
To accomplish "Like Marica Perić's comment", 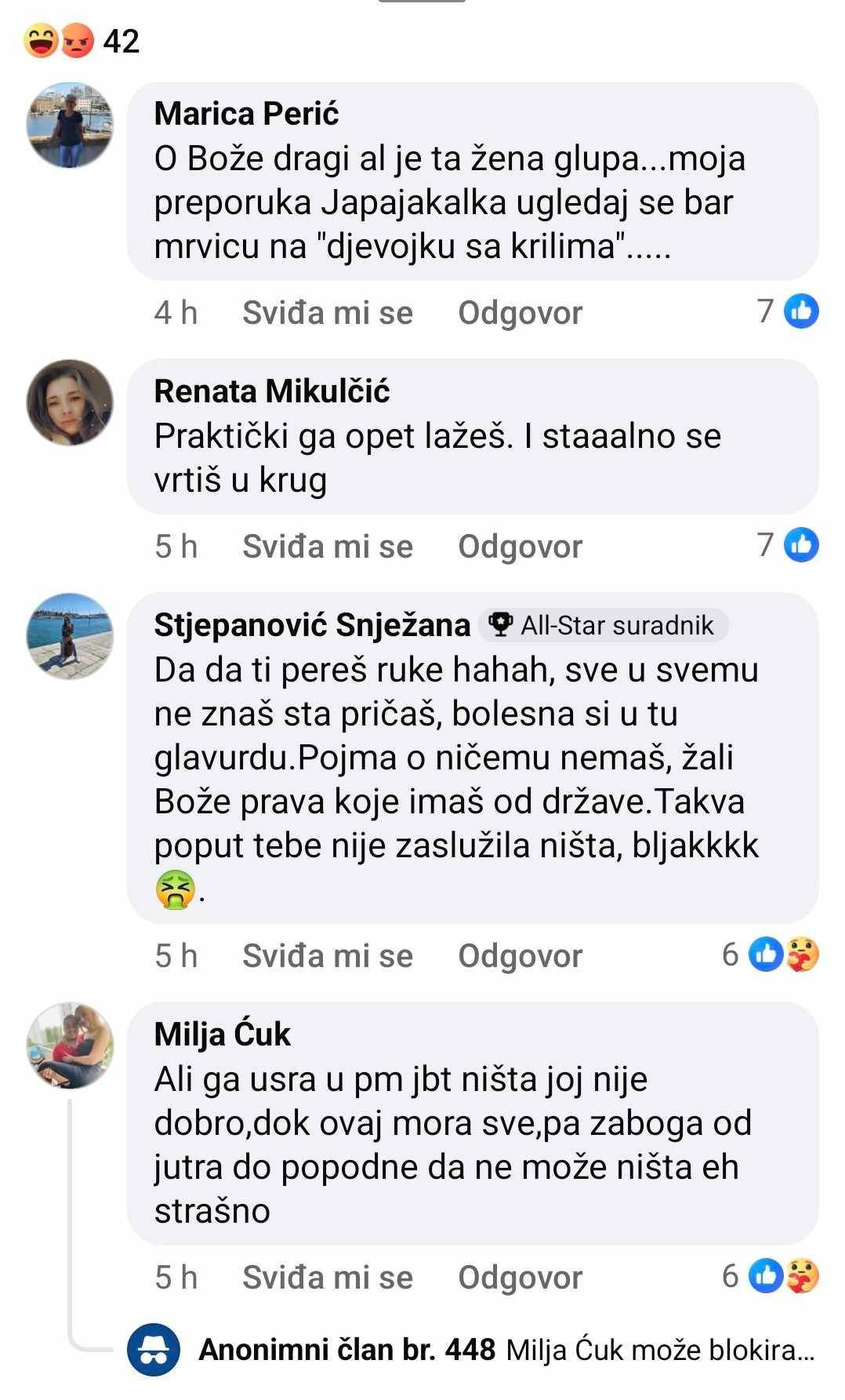I will click(x=328, y=312).
